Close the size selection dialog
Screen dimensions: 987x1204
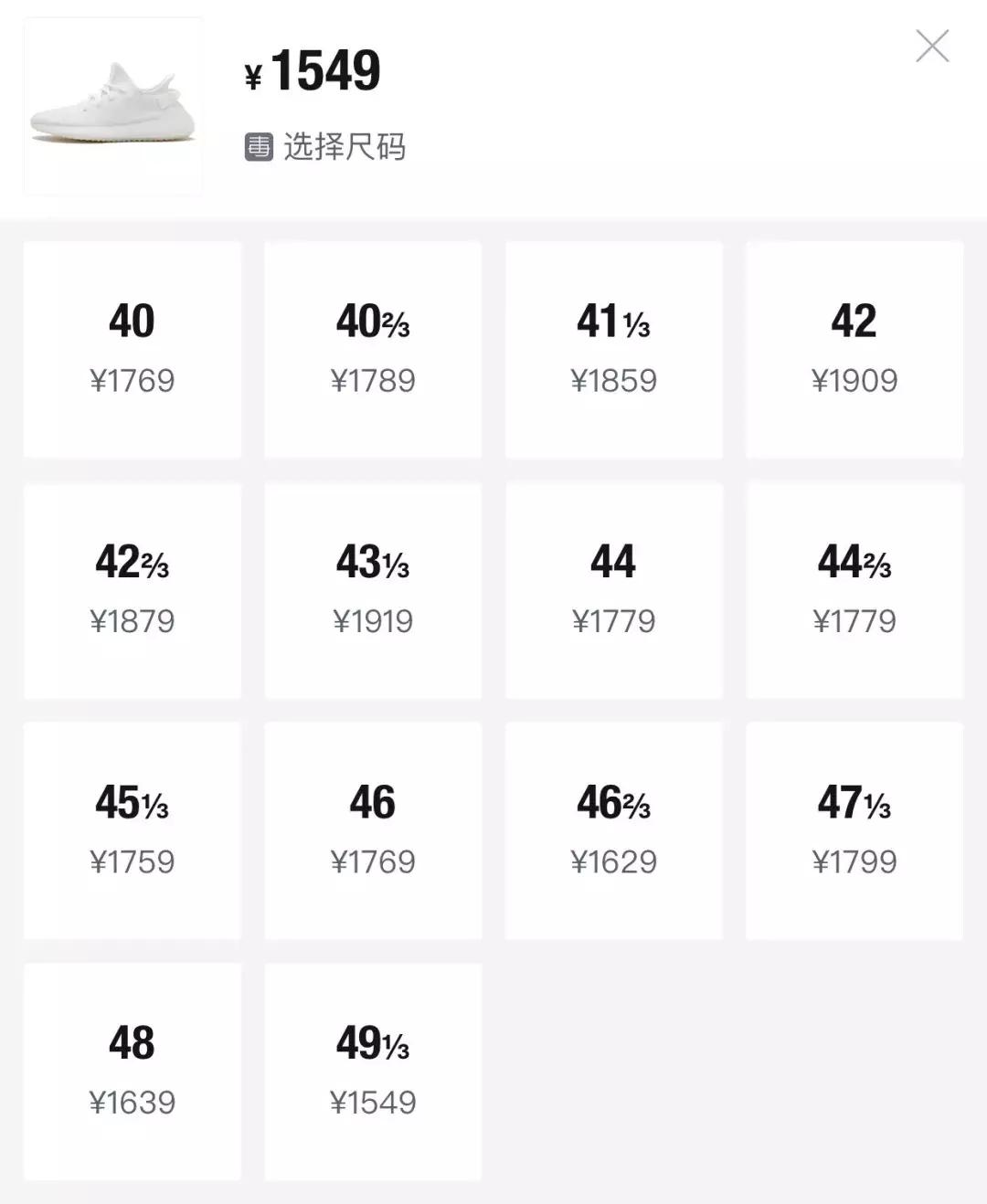[931, 47]
